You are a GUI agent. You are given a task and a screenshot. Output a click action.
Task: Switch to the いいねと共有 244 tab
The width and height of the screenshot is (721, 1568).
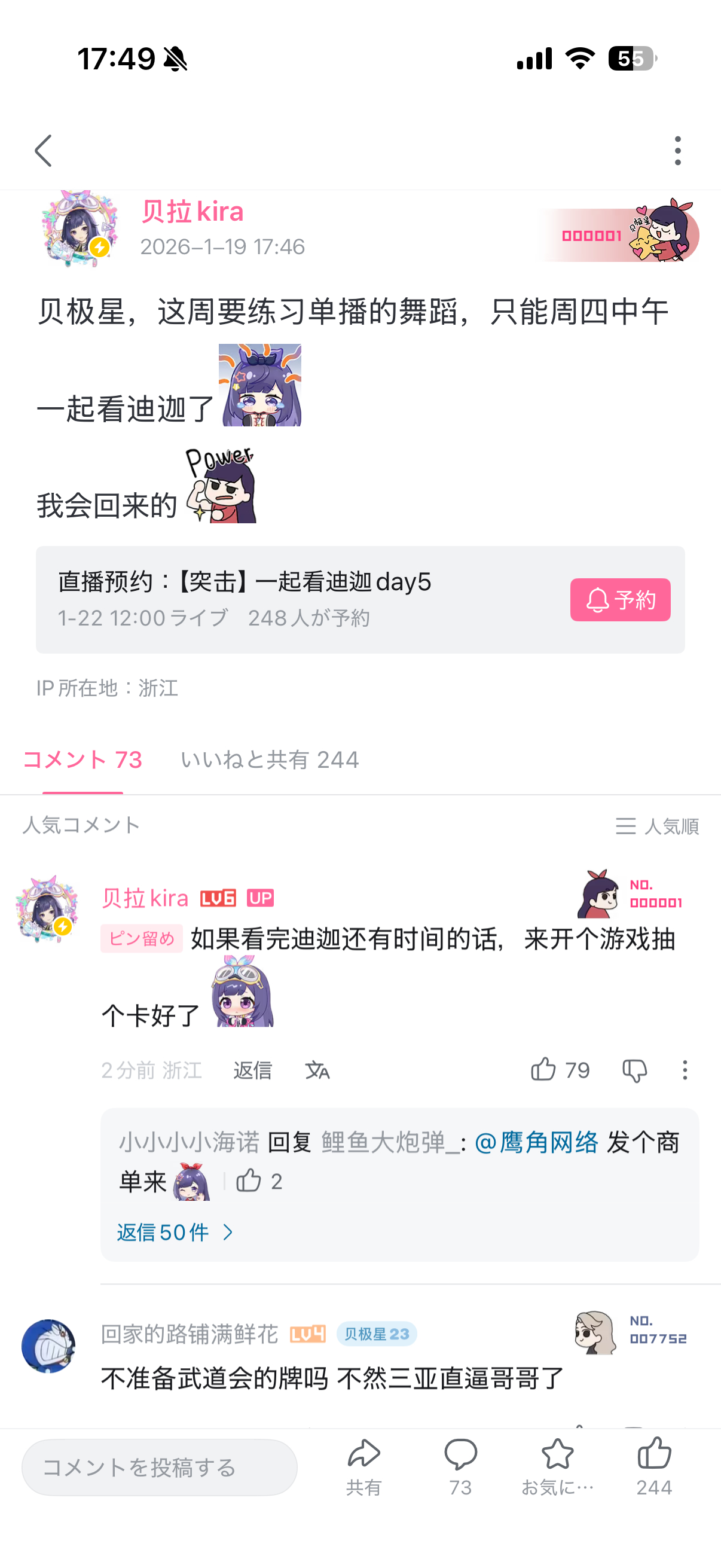click(x=270, y=759)
